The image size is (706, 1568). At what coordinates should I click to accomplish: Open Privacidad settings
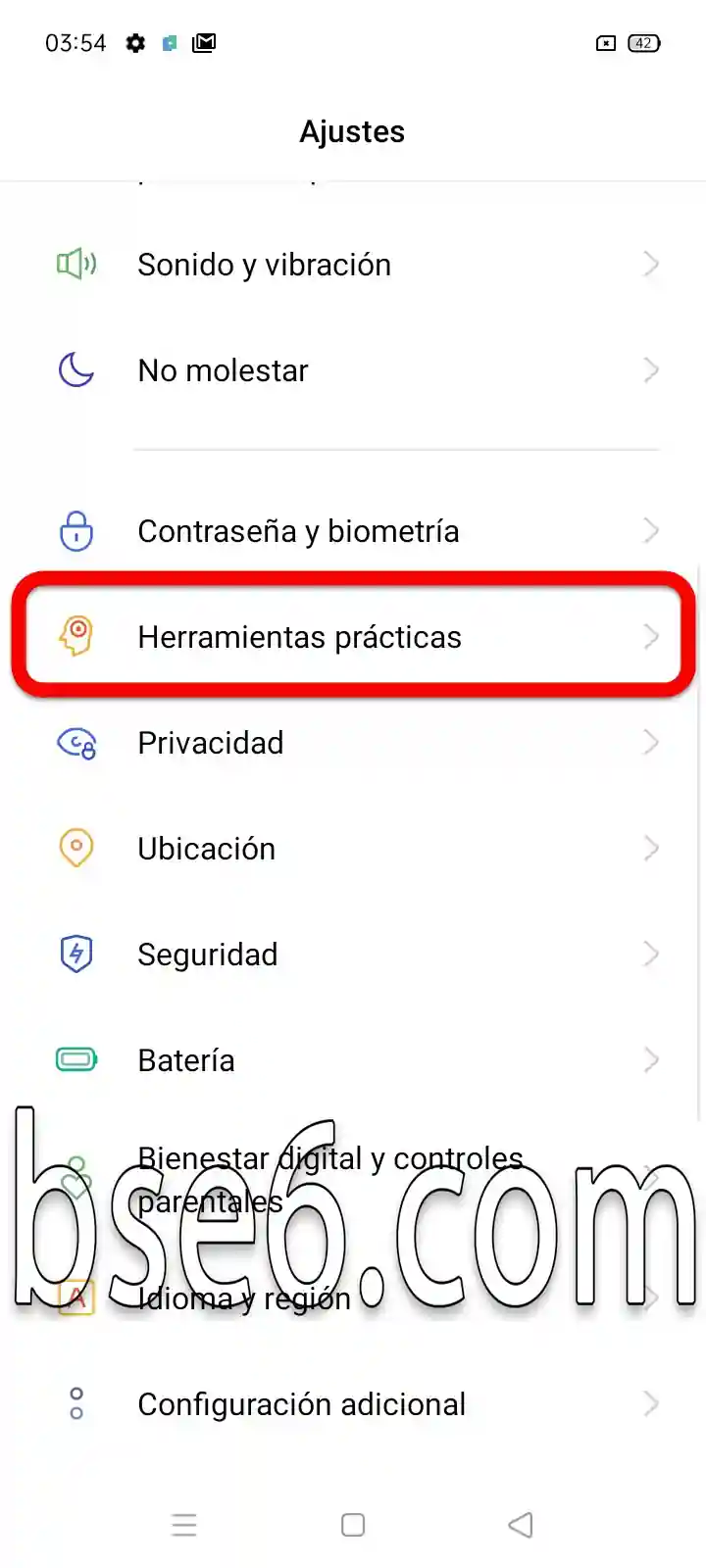click(353, 743)
